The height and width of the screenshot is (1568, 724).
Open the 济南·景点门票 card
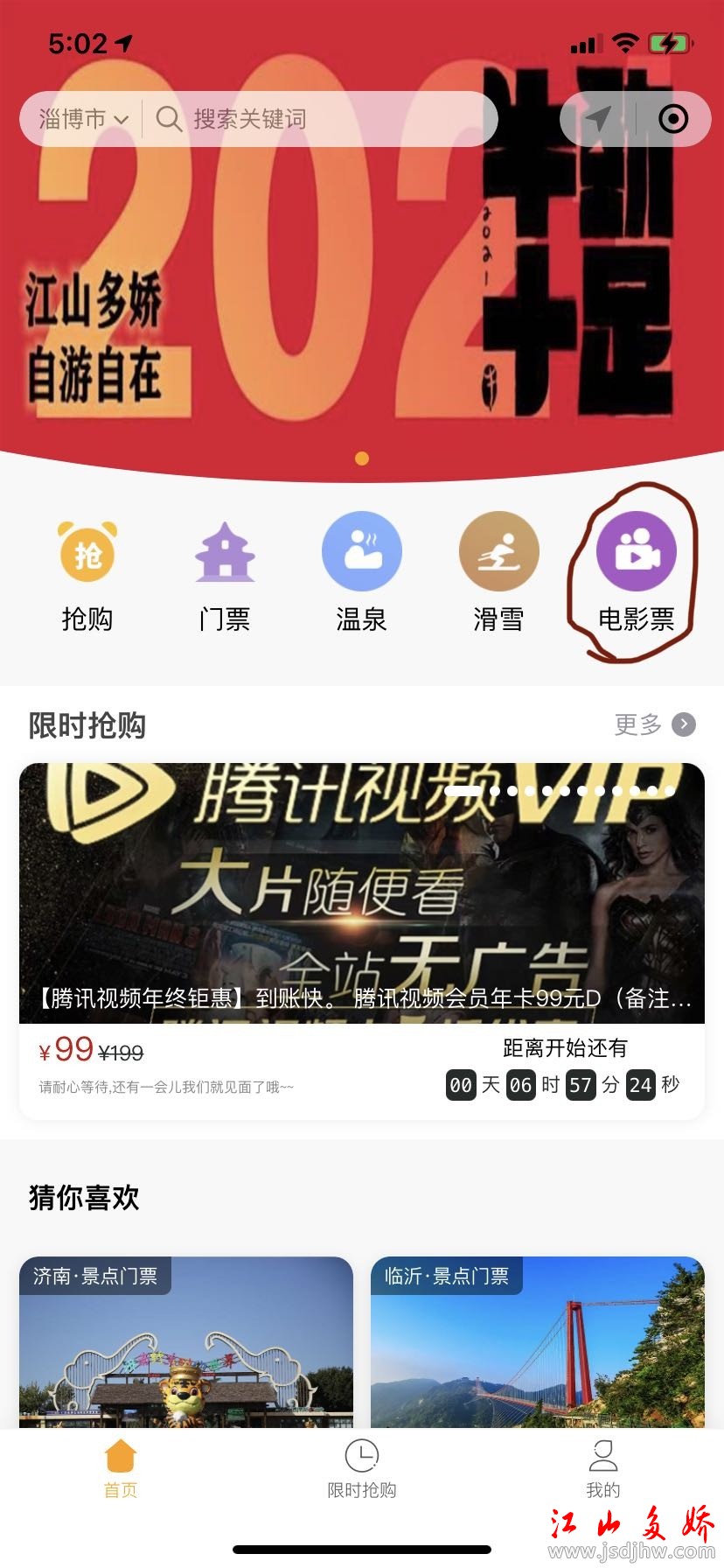186,1343
